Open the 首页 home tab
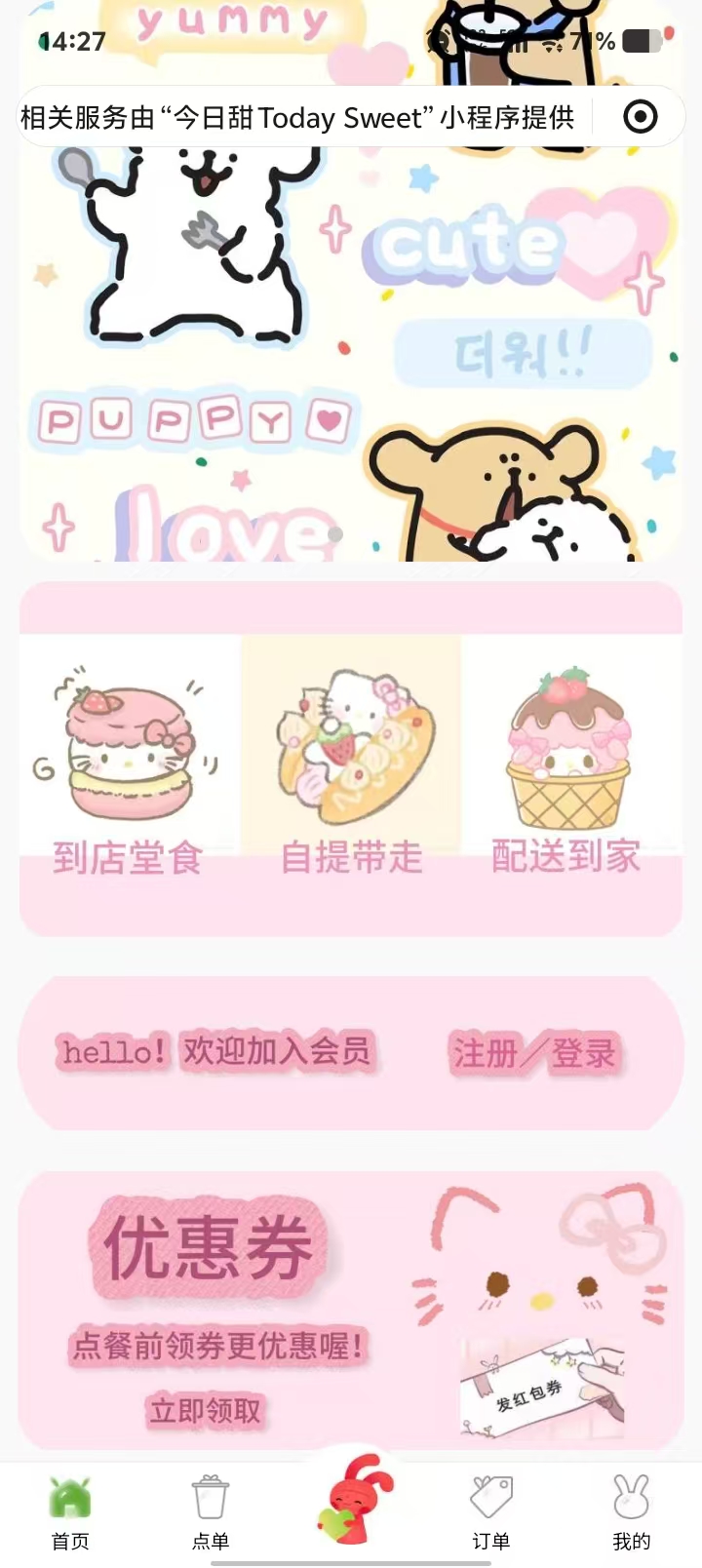Image resolution: width=702 pixels, height=1568 pixels. (70, 1513)
